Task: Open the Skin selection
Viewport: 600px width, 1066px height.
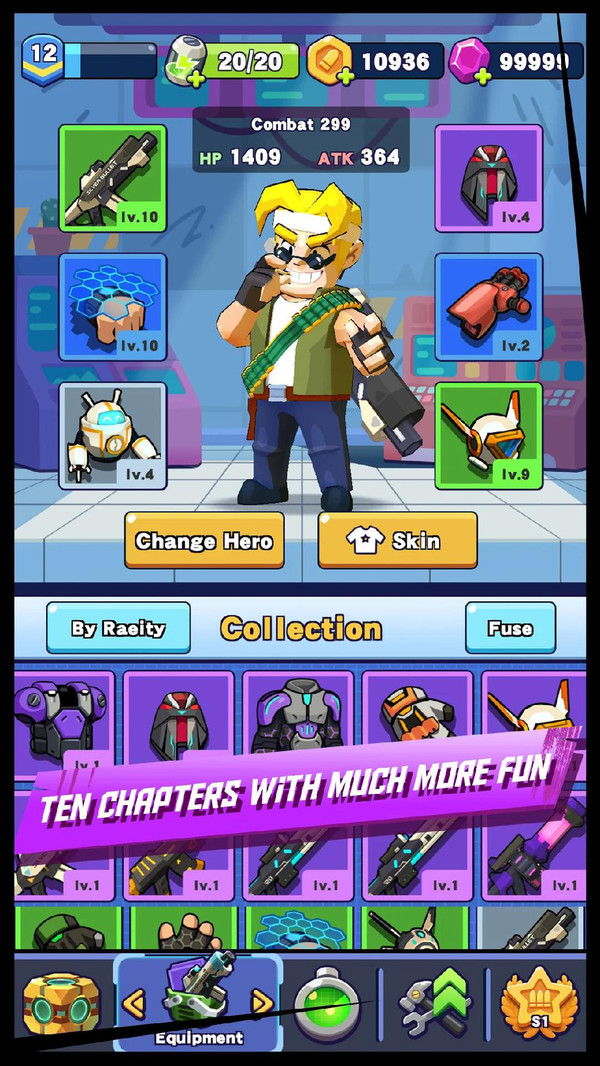Action: (397, 541)
